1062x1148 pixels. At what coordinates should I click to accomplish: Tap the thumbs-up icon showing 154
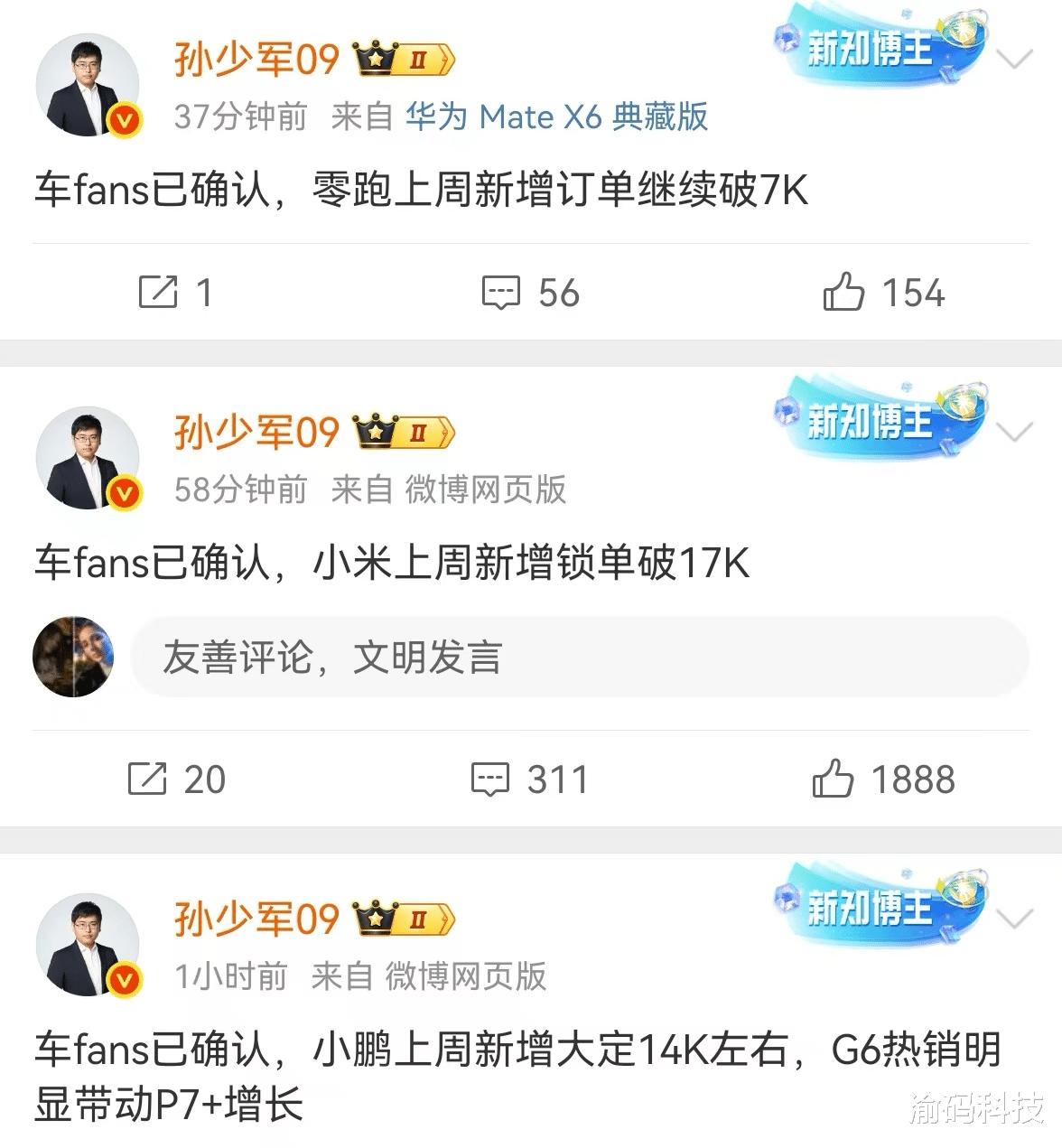[x=845, y=292]
